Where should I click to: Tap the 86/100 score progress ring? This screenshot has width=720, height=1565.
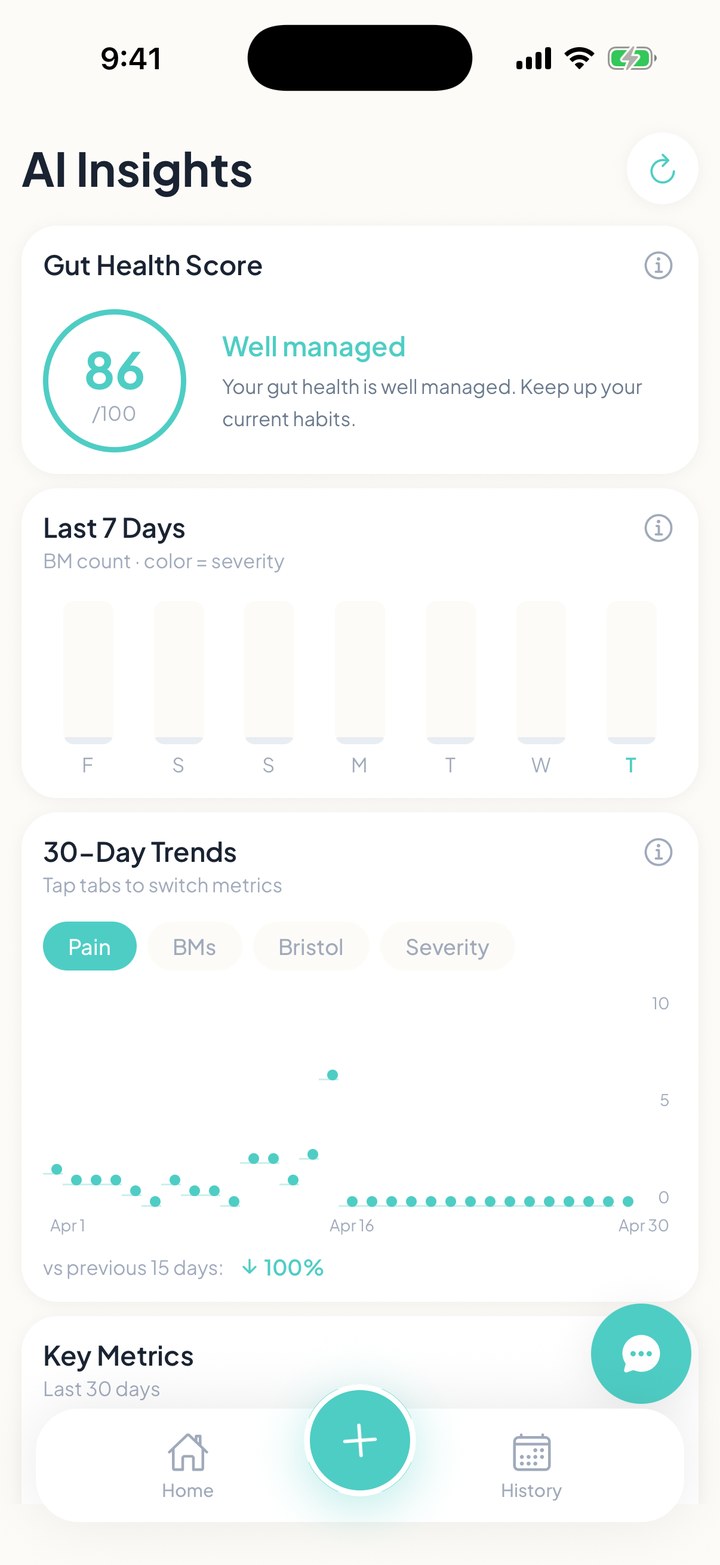click(114, 380)
